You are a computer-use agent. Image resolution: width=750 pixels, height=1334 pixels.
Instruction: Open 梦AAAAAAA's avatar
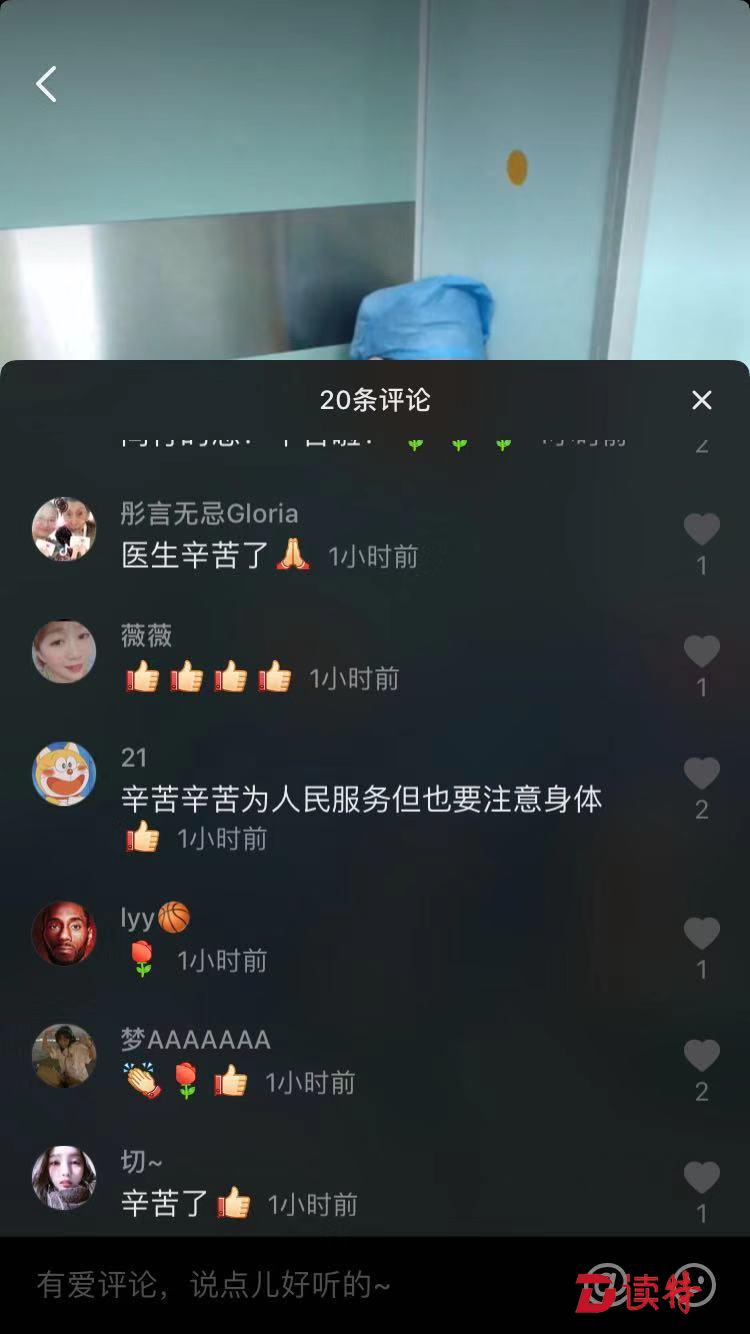click(64, 1055)
